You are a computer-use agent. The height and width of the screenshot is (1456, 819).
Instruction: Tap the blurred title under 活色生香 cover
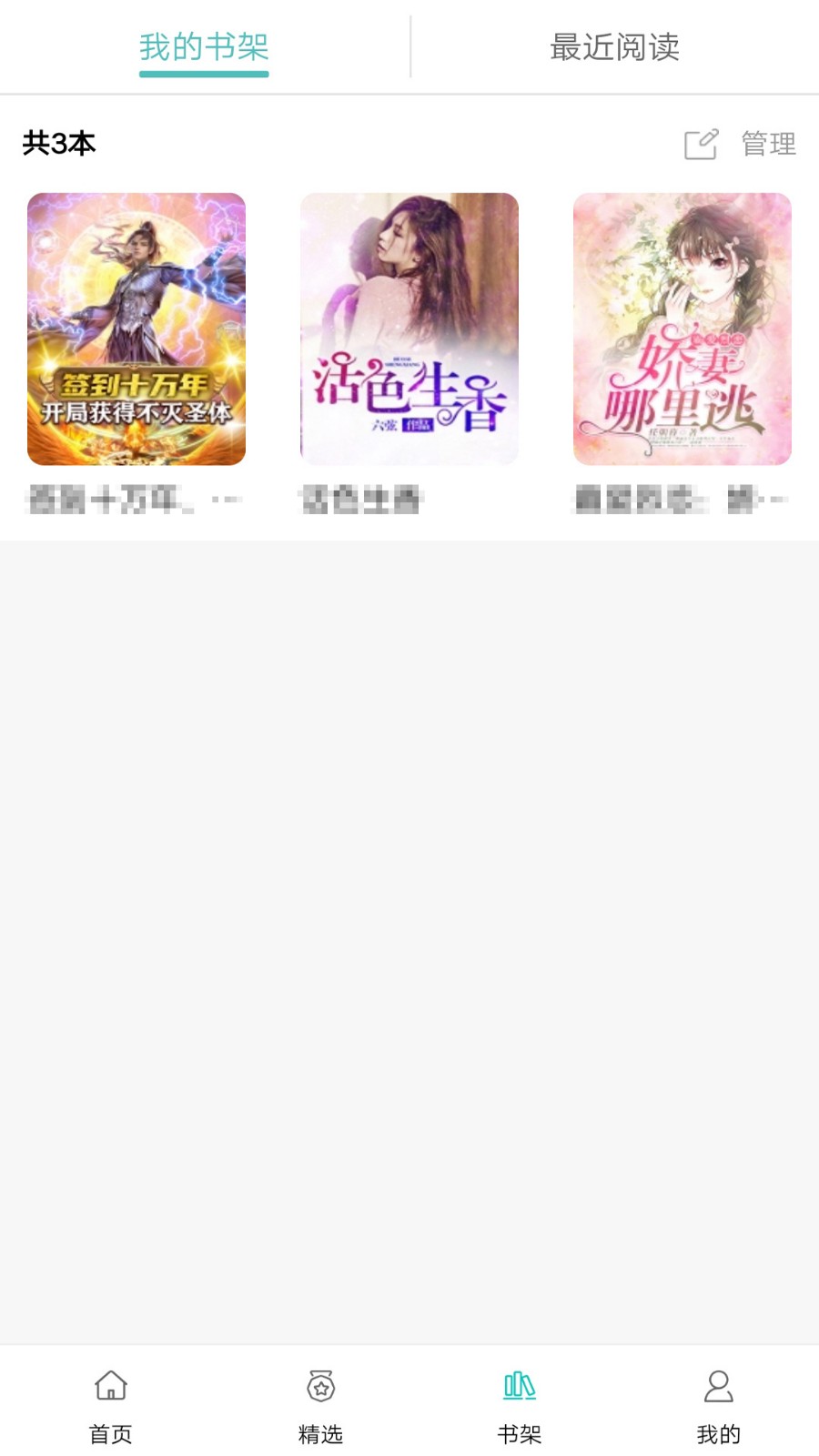pos(364,499)
